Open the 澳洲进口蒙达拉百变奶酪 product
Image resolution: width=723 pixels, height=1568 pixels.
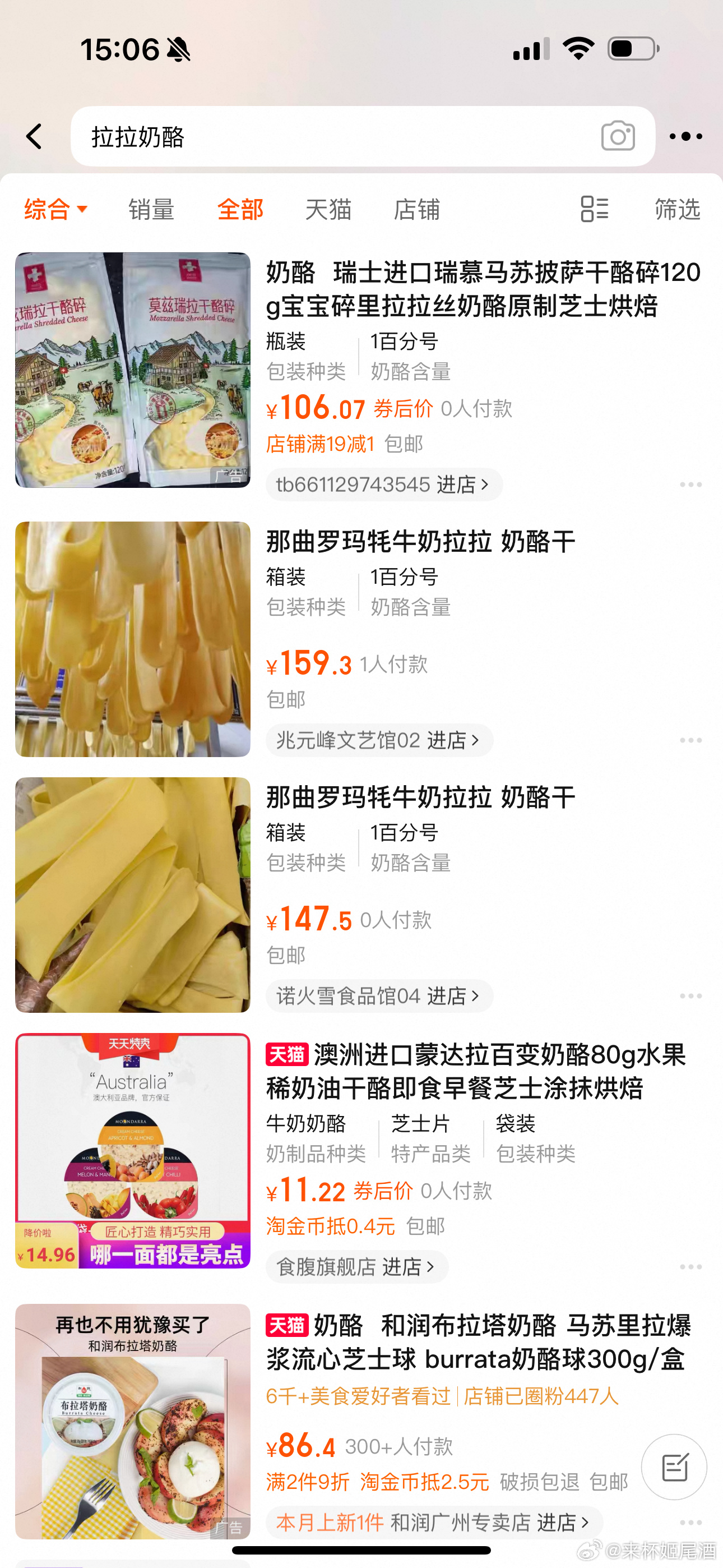click(475, 1071)
